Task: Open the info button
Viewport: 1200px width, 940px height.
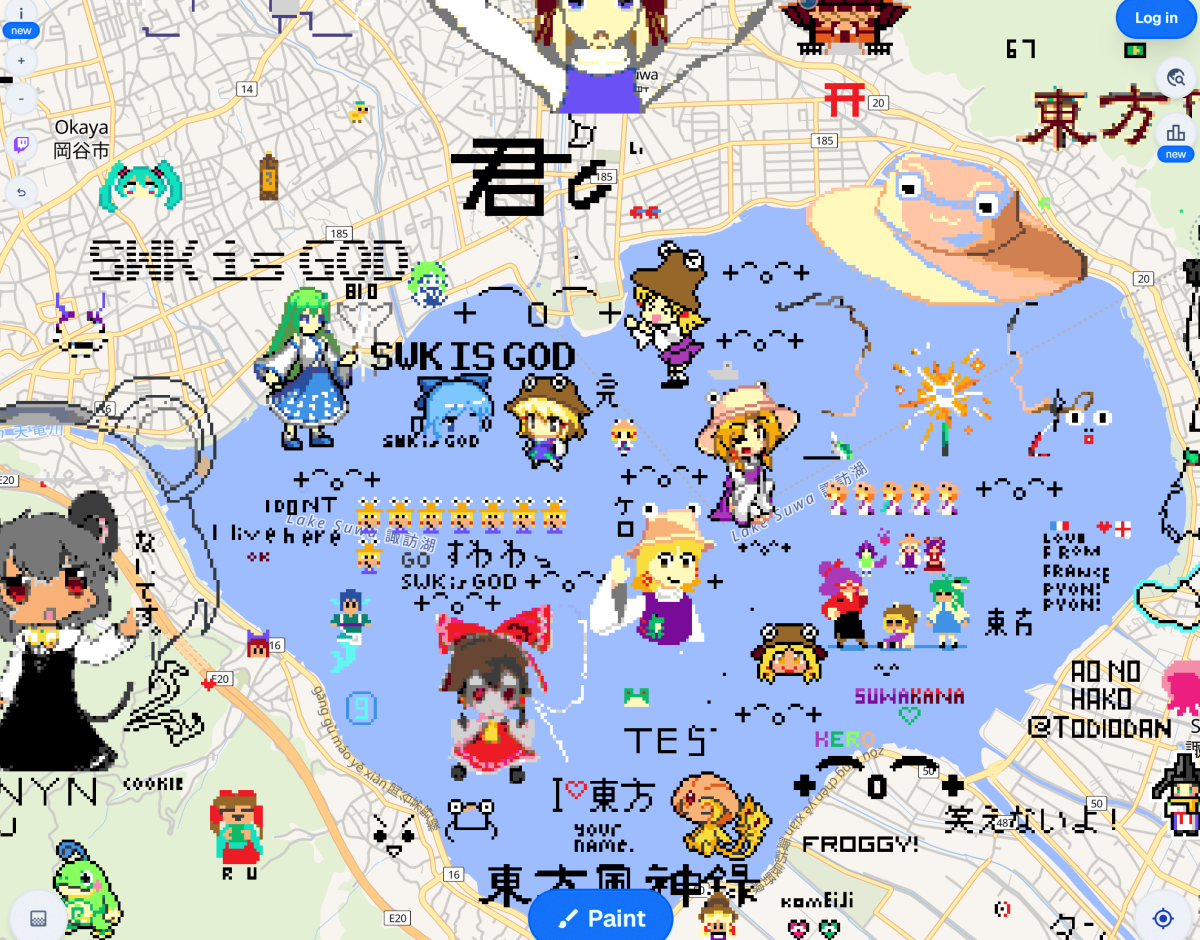Action: (21, 13)
